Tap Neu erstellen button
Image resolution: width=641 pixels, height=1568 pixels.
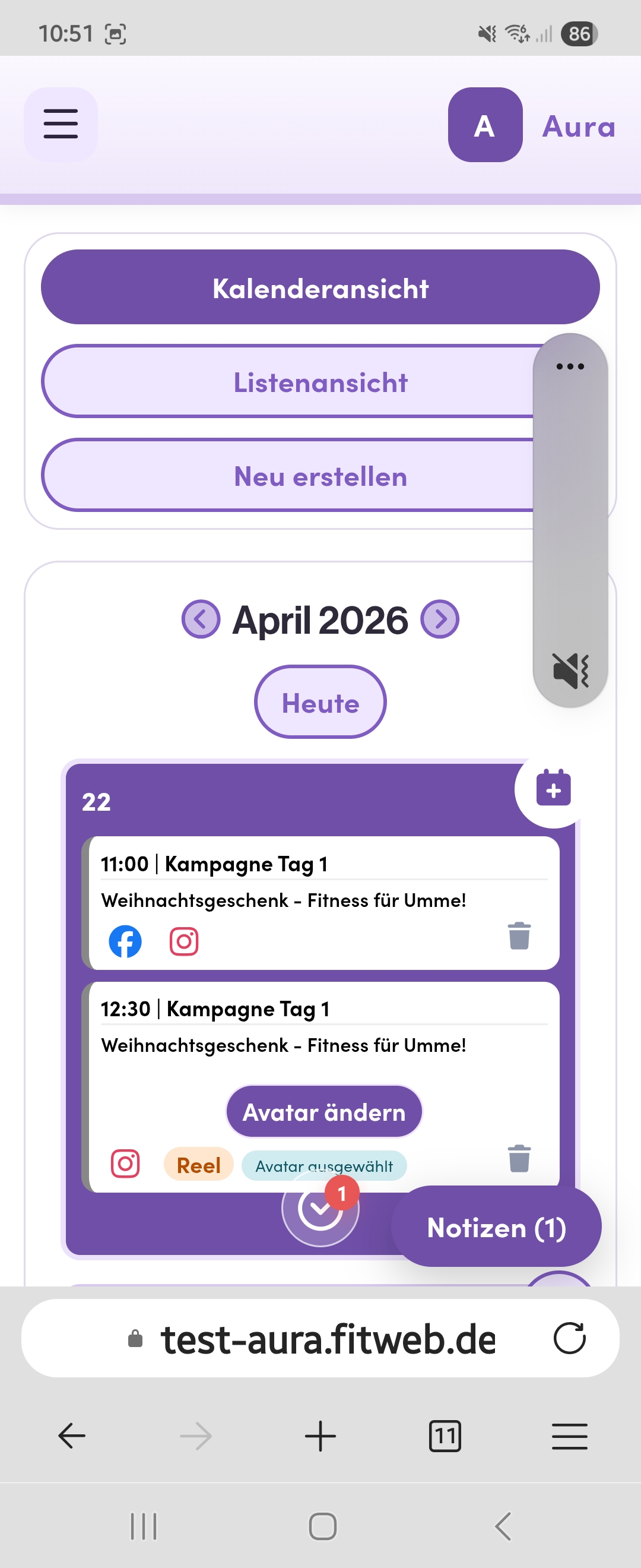pos(286,476)
